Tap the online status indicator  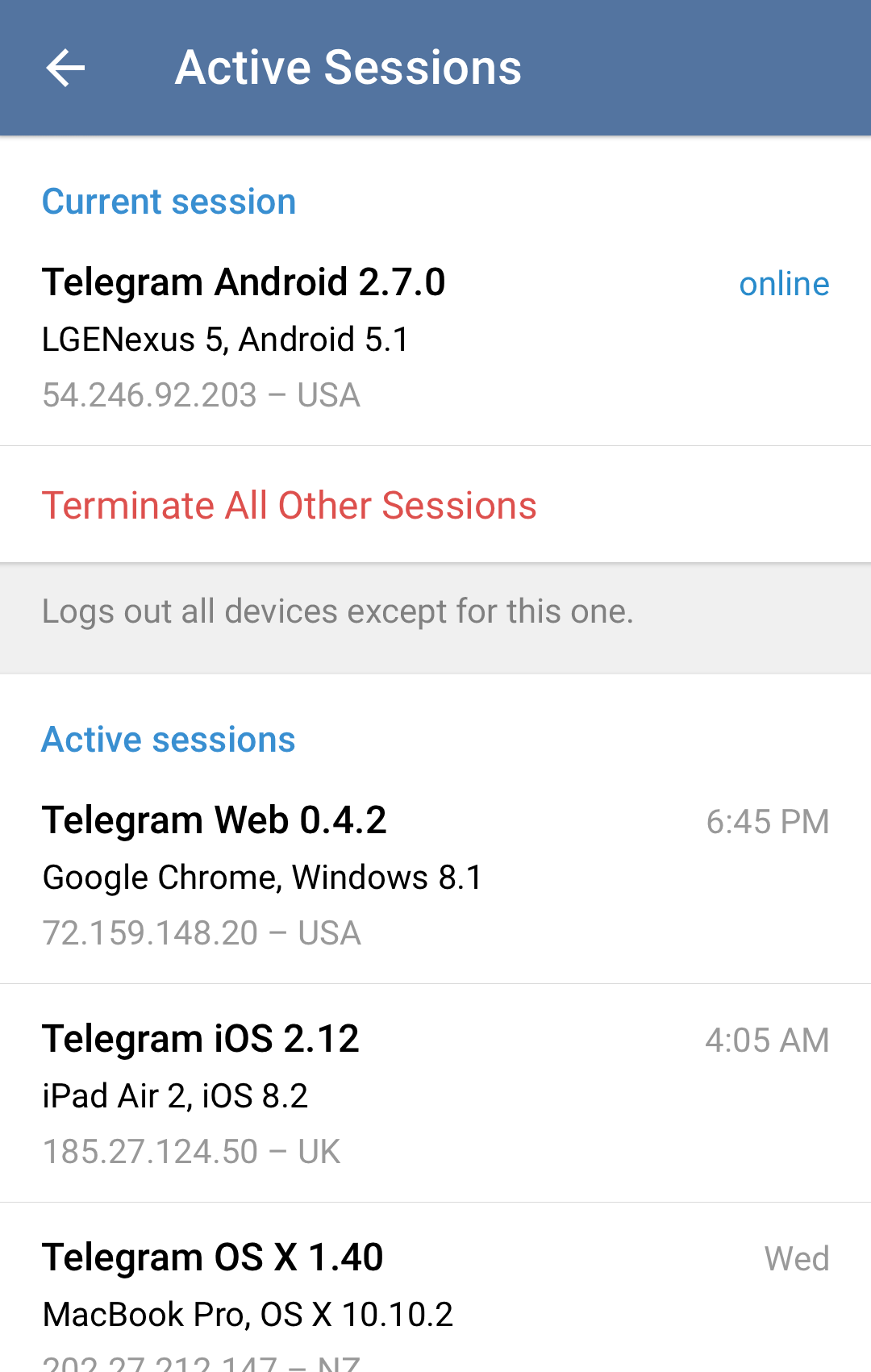(x=785, y=283)
